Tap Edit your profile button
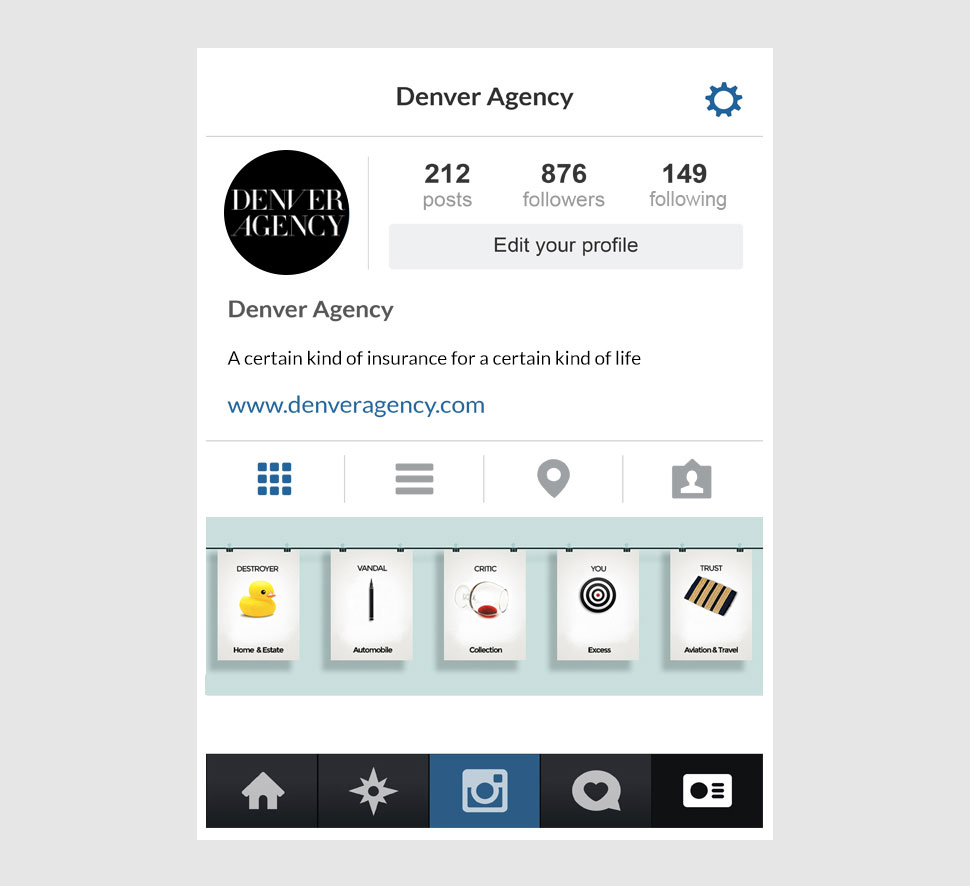970x886 pixels. coord(565,246)
